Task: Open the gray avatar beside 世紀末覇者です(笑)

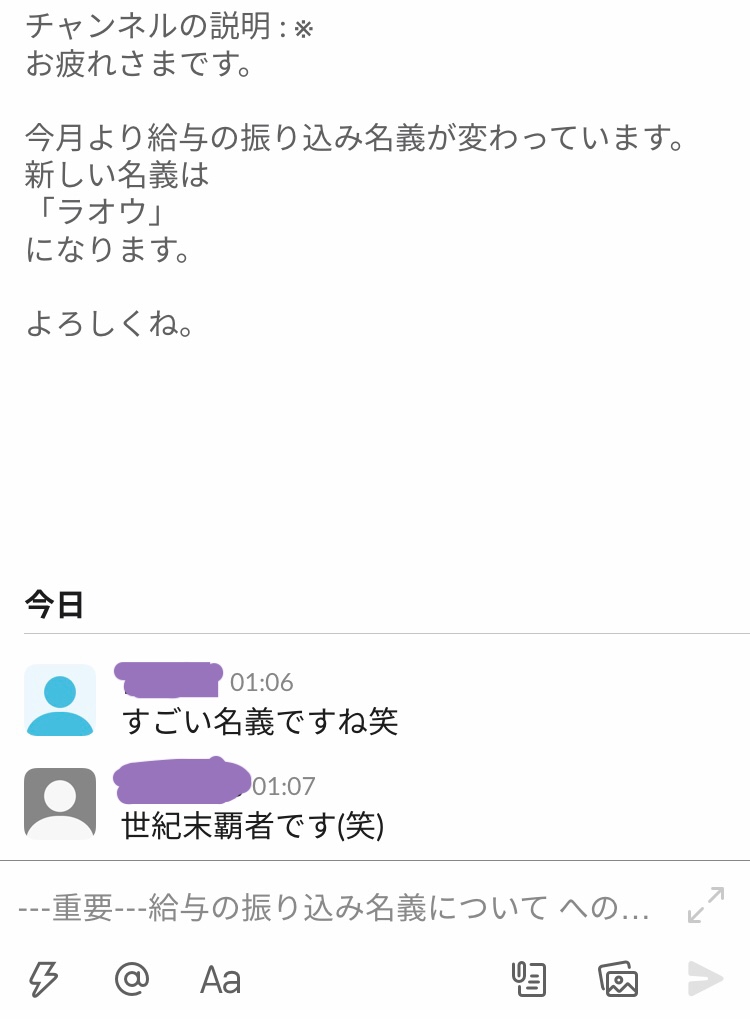Action: [60, 803]
